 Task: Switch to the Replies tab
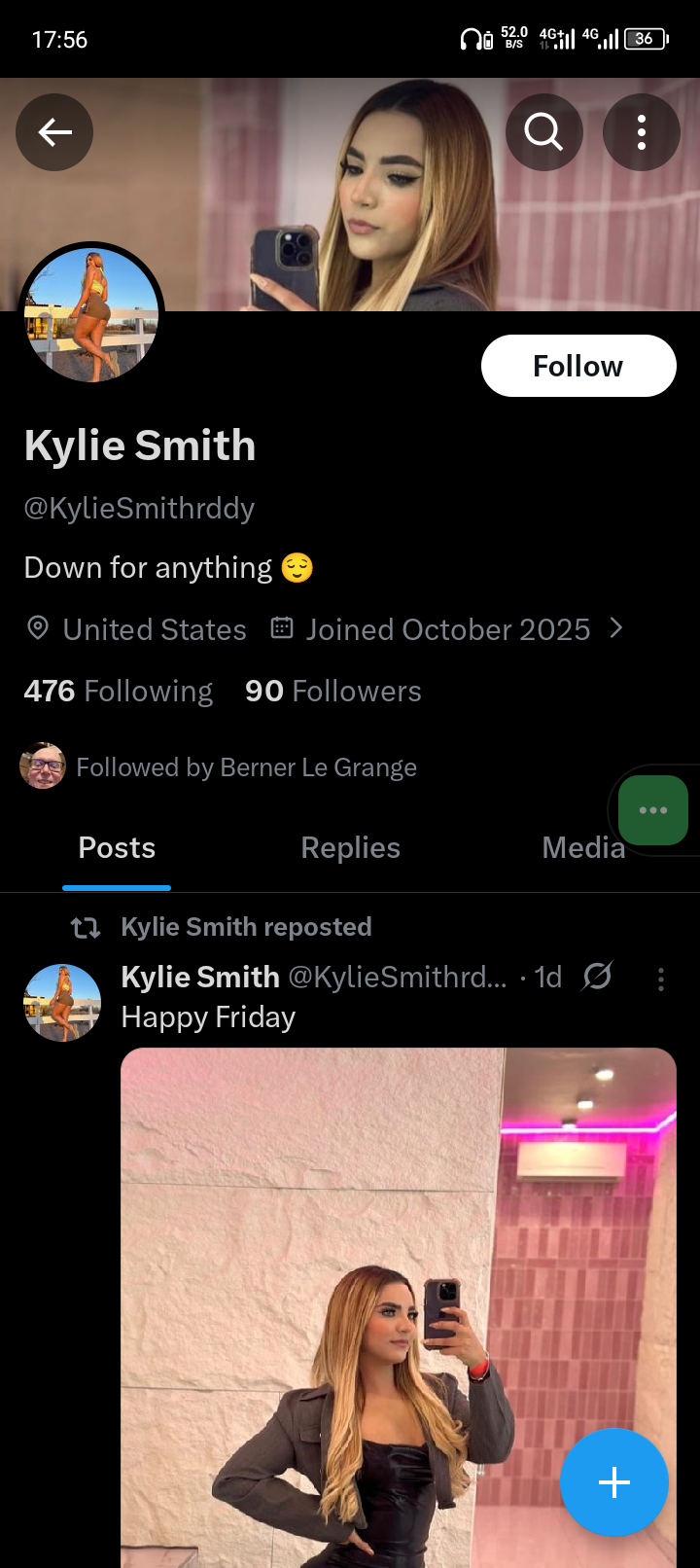click(350, 848)
